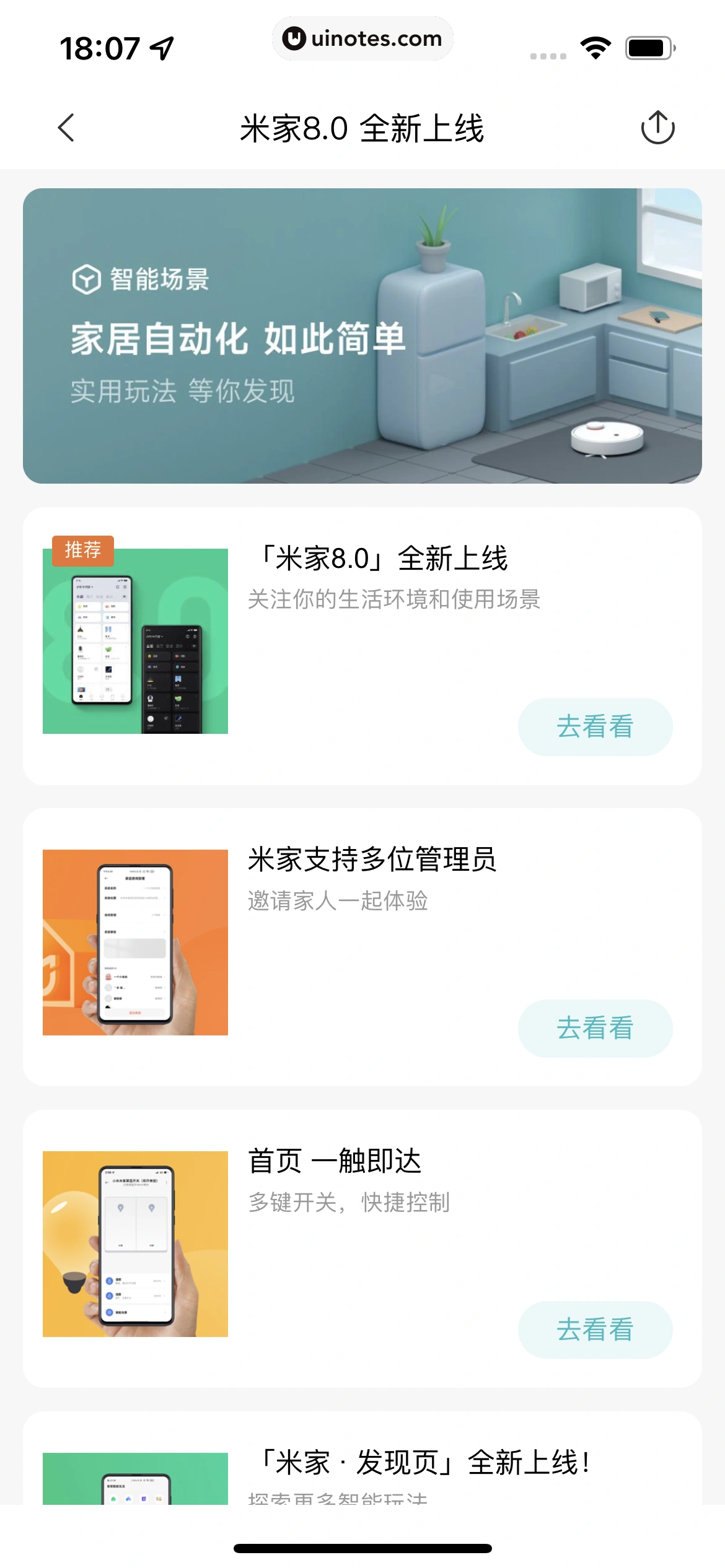Share this page via the share icon
The height and width of the screenshot is (1568, 725).
point(657,128)
